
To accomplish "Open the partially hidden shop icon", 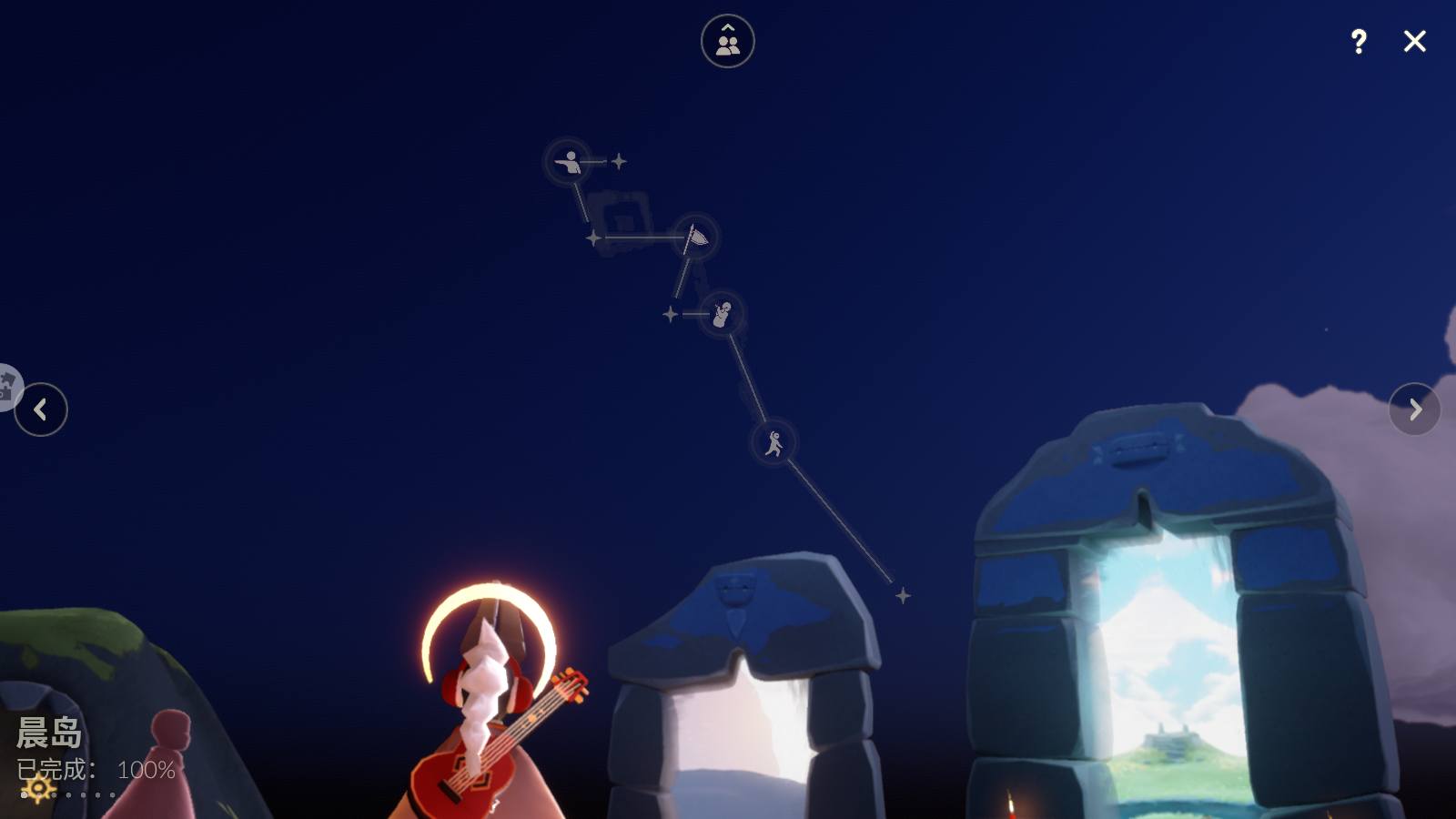I will [7, 386].
